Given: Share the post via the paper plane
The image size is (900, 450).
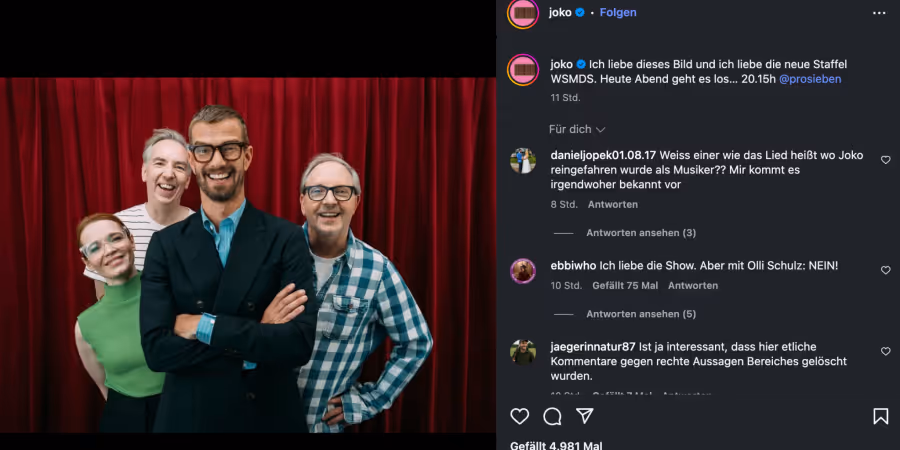Looking at the screenshot, I should coord(585,416).
